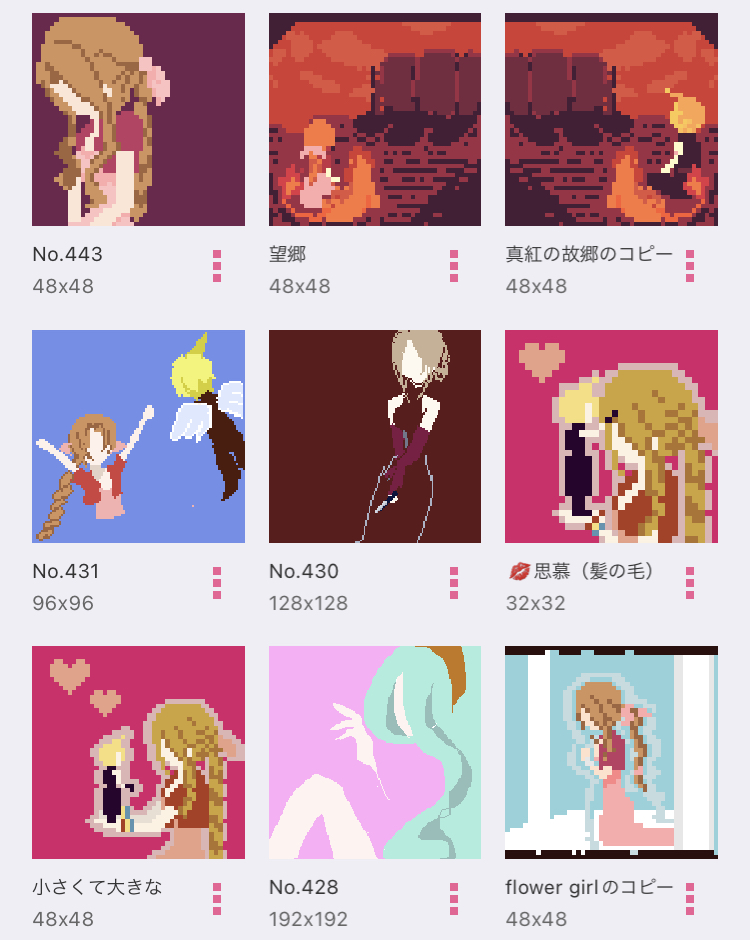This screenshot has height=940, width=750.
Task: Open the 小さくて大きな artwork
Action: [x=138, y=752]
